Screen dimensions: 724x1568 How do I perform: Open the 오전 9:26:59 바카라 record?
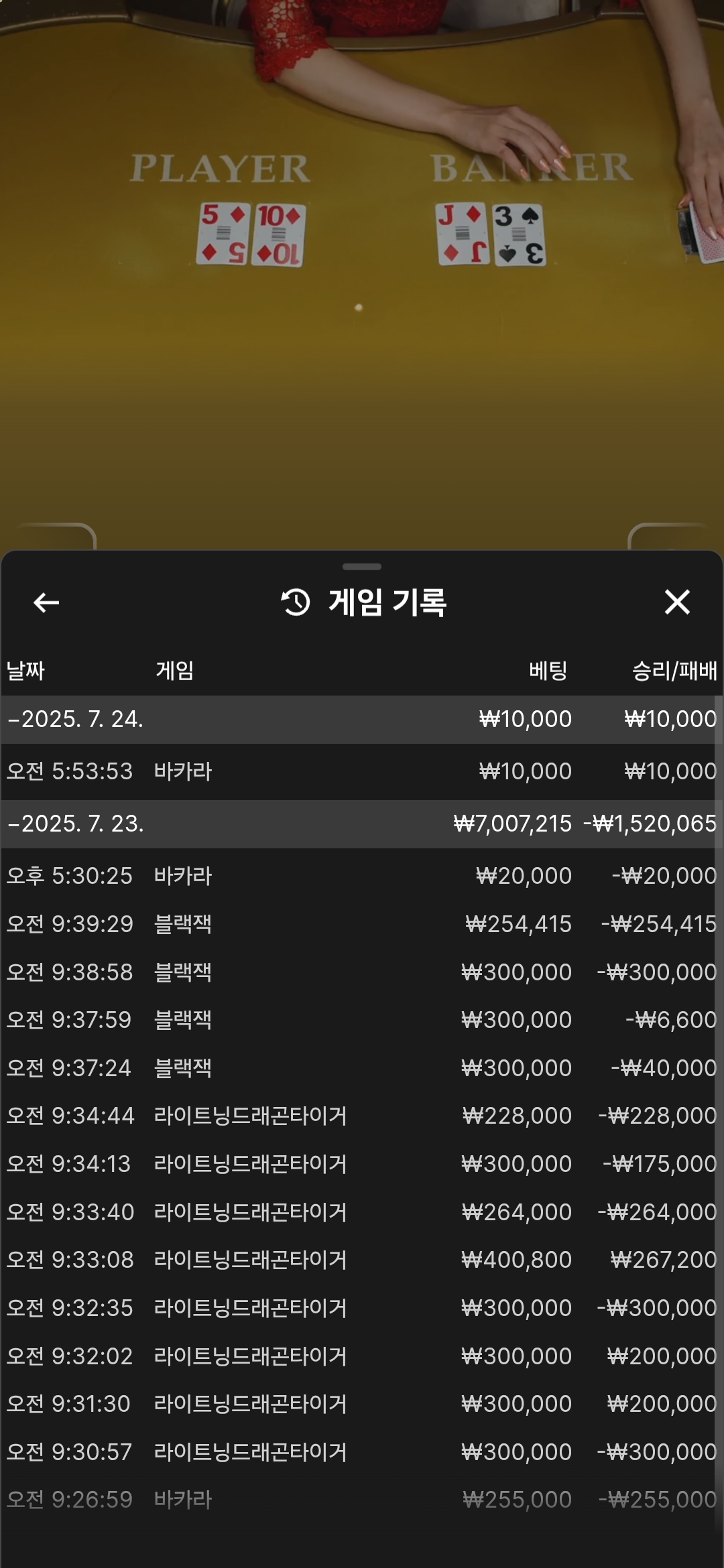pos(362,1500)
